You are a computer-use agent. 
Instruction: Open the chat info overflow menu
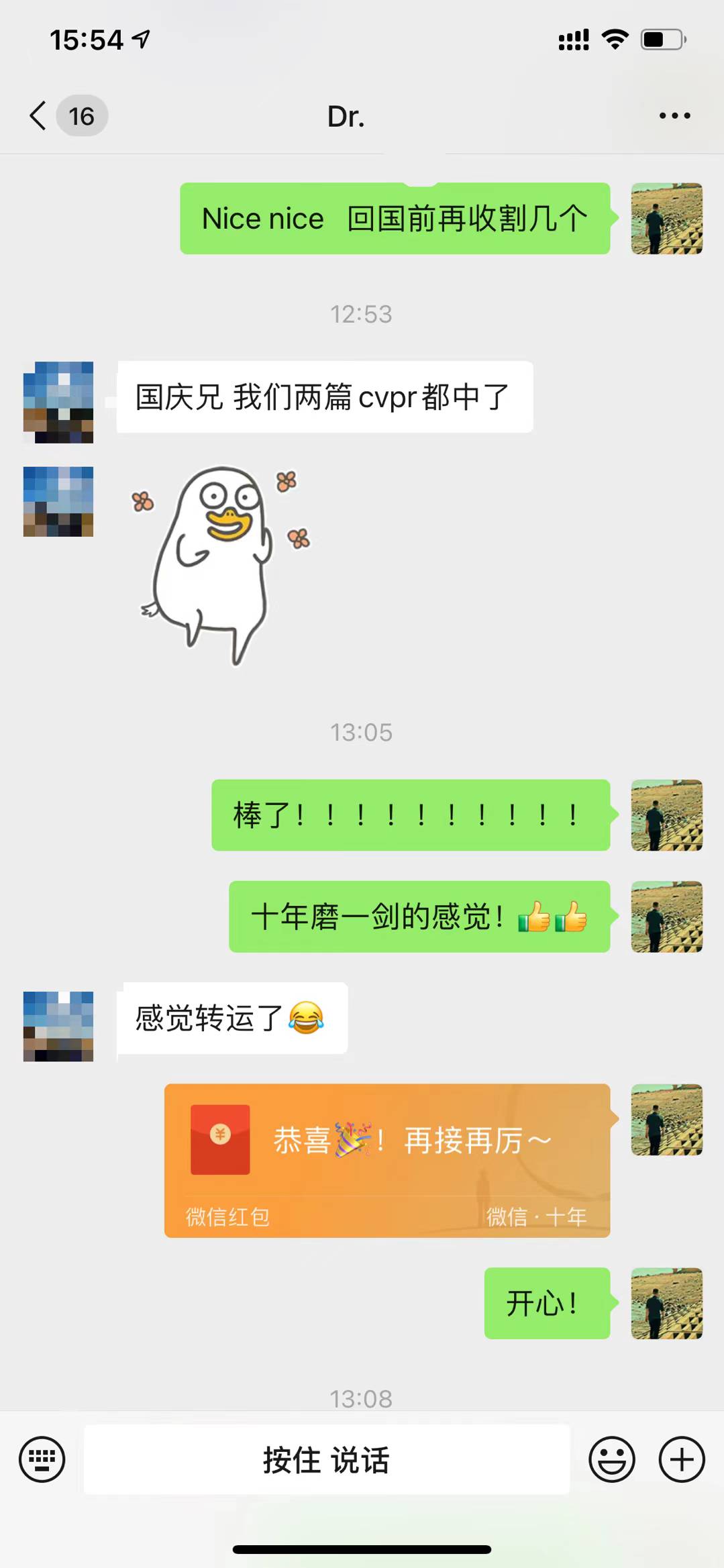[674, 116]
